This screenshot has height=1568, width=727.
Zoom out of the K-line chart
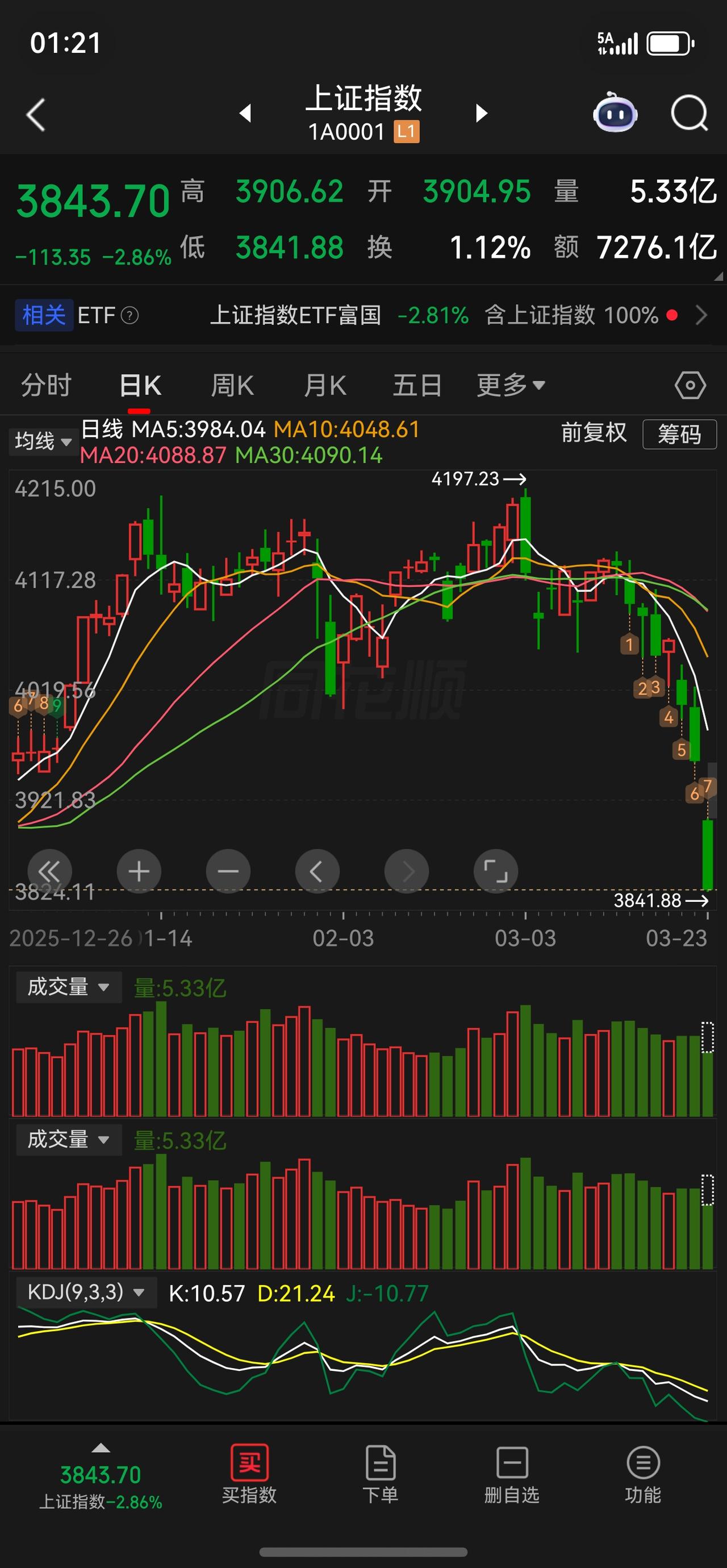click(228, 871)
